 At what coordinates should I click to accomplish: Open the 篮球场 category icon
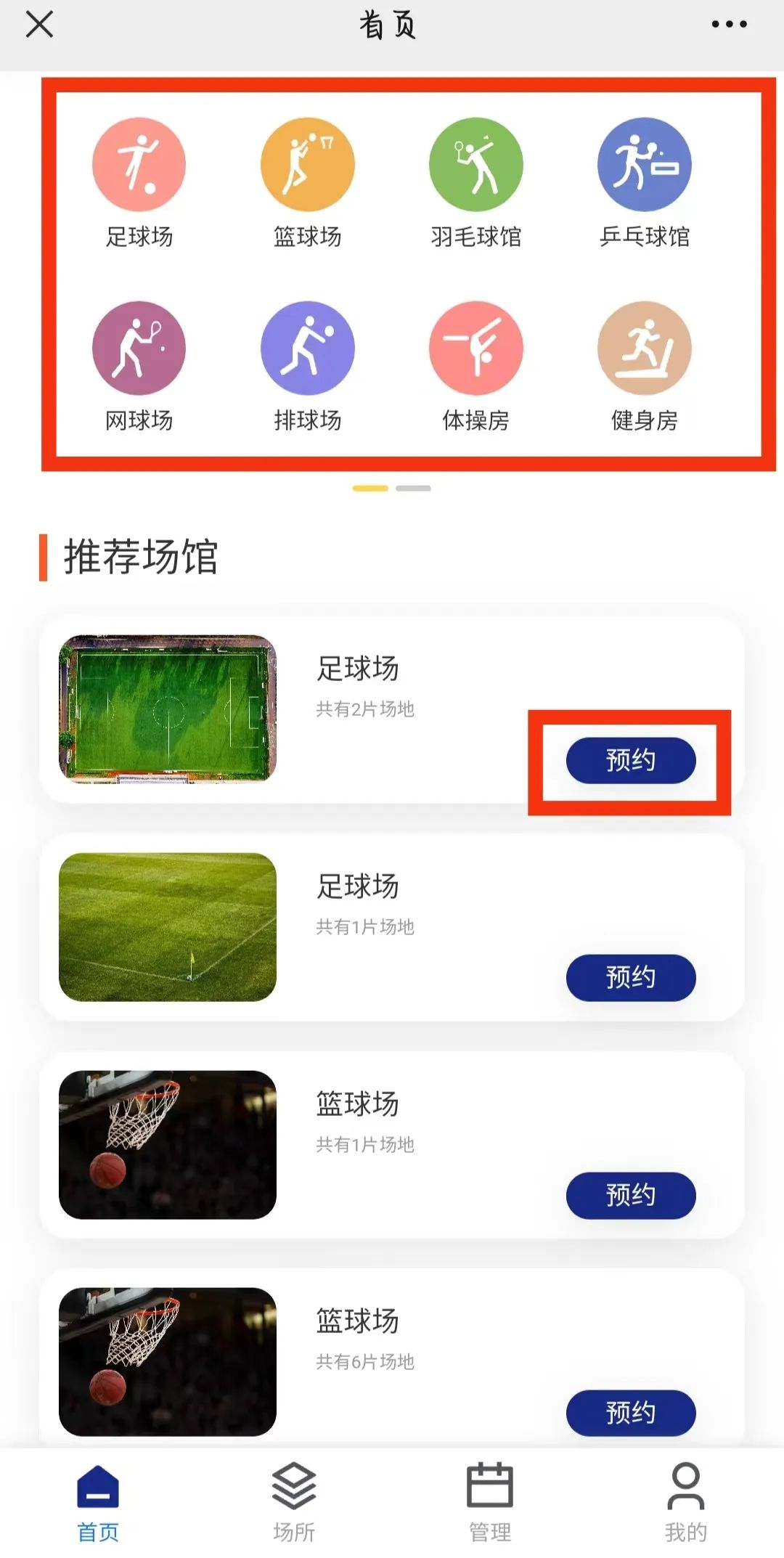307,164
